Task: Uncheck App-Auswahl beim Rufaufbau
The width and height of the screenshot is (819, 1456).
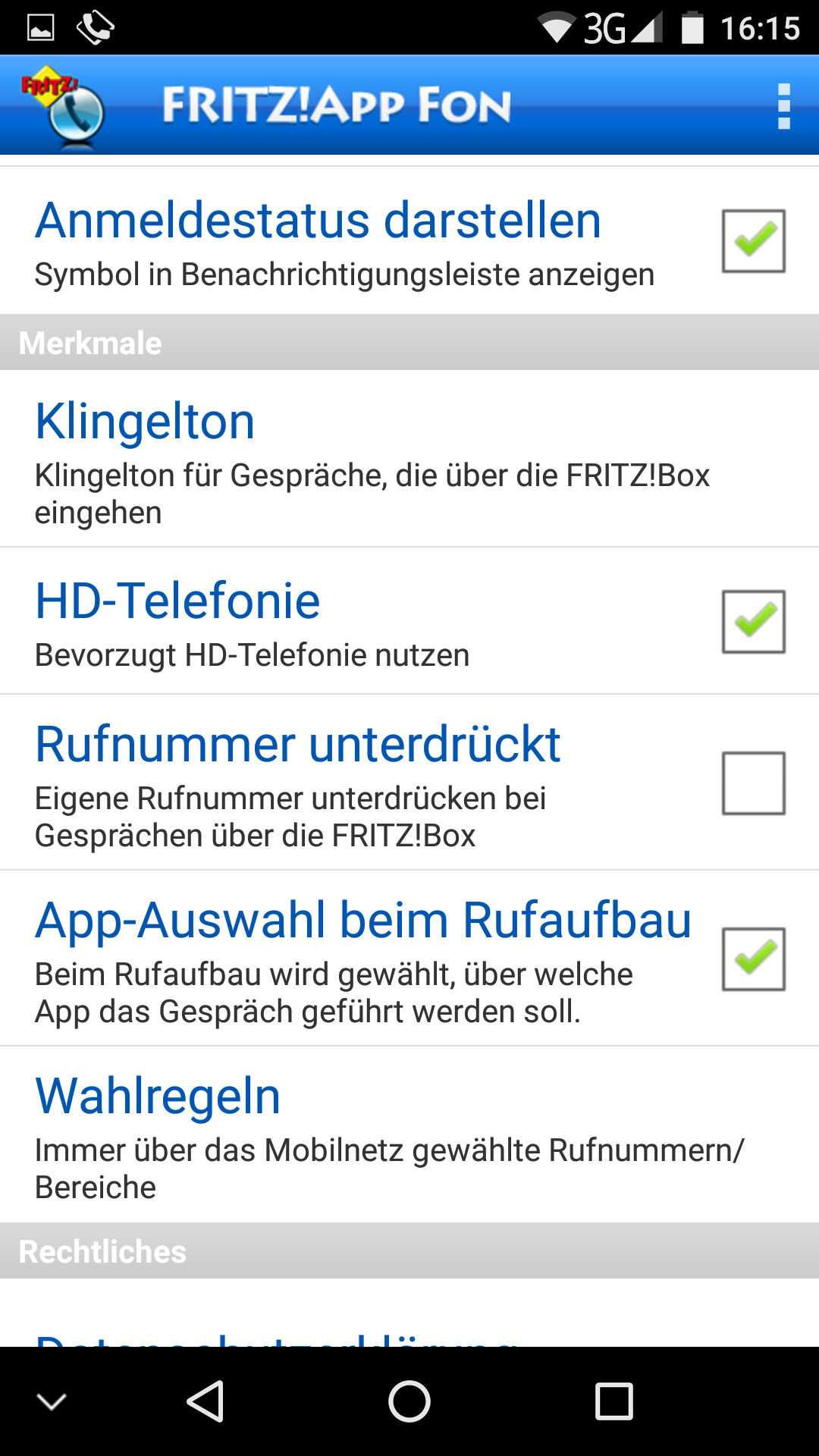Action: pyautogui.click(x=753, y=959)
